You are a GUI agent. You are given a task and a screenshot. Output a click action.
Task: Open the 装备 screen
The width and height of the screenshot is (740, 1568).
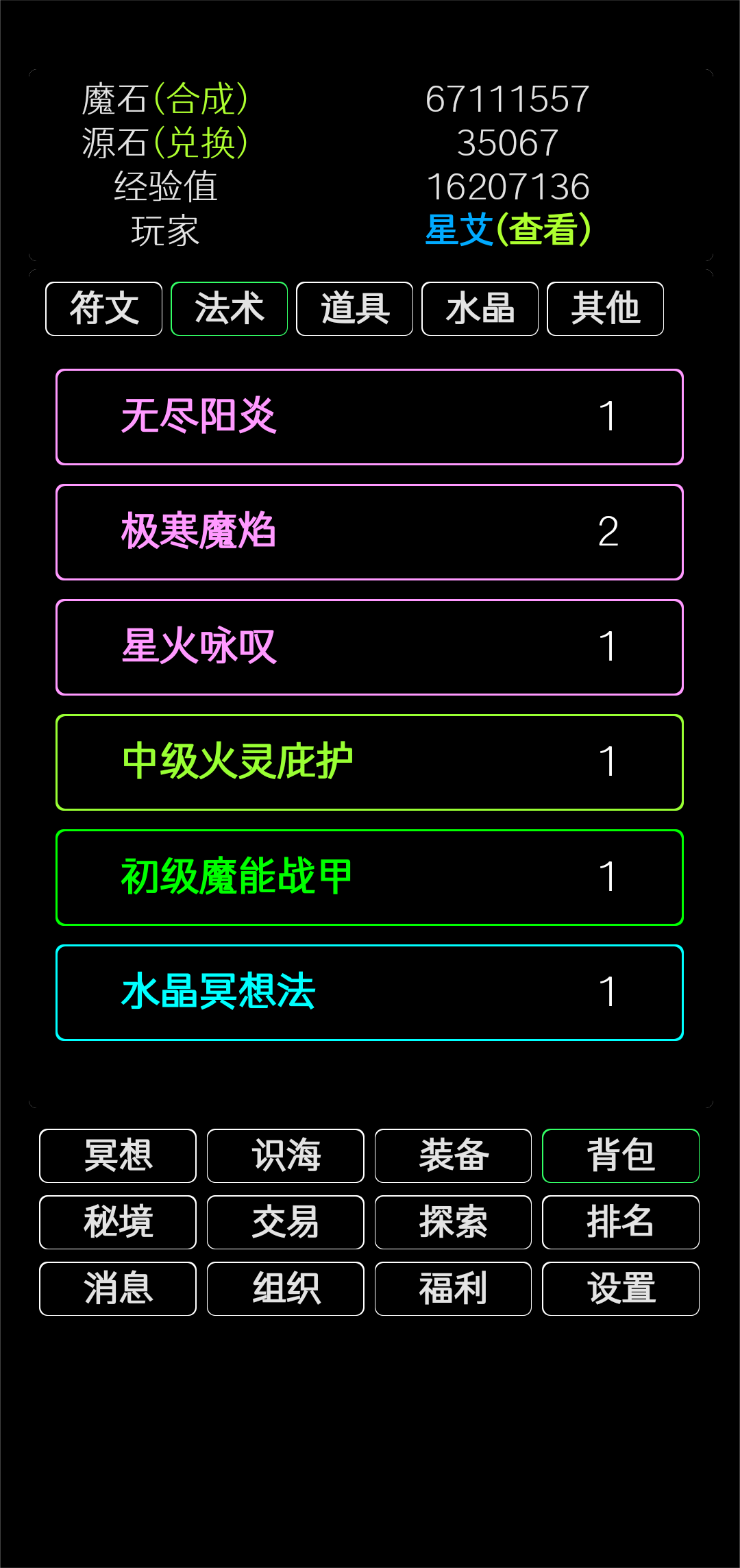453,1156
